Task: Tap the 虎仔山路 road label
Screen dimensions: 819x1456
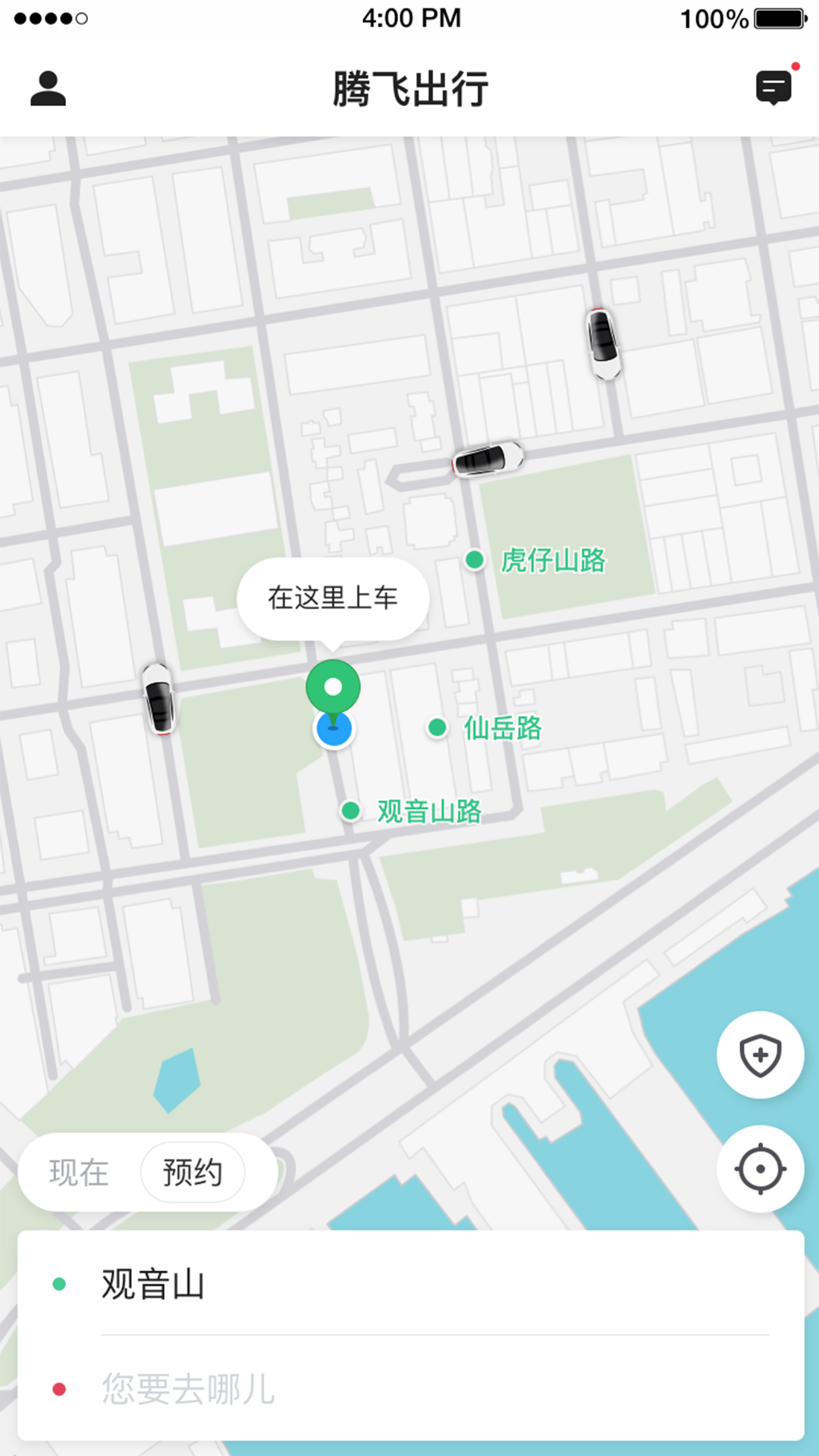Action: 554,559
